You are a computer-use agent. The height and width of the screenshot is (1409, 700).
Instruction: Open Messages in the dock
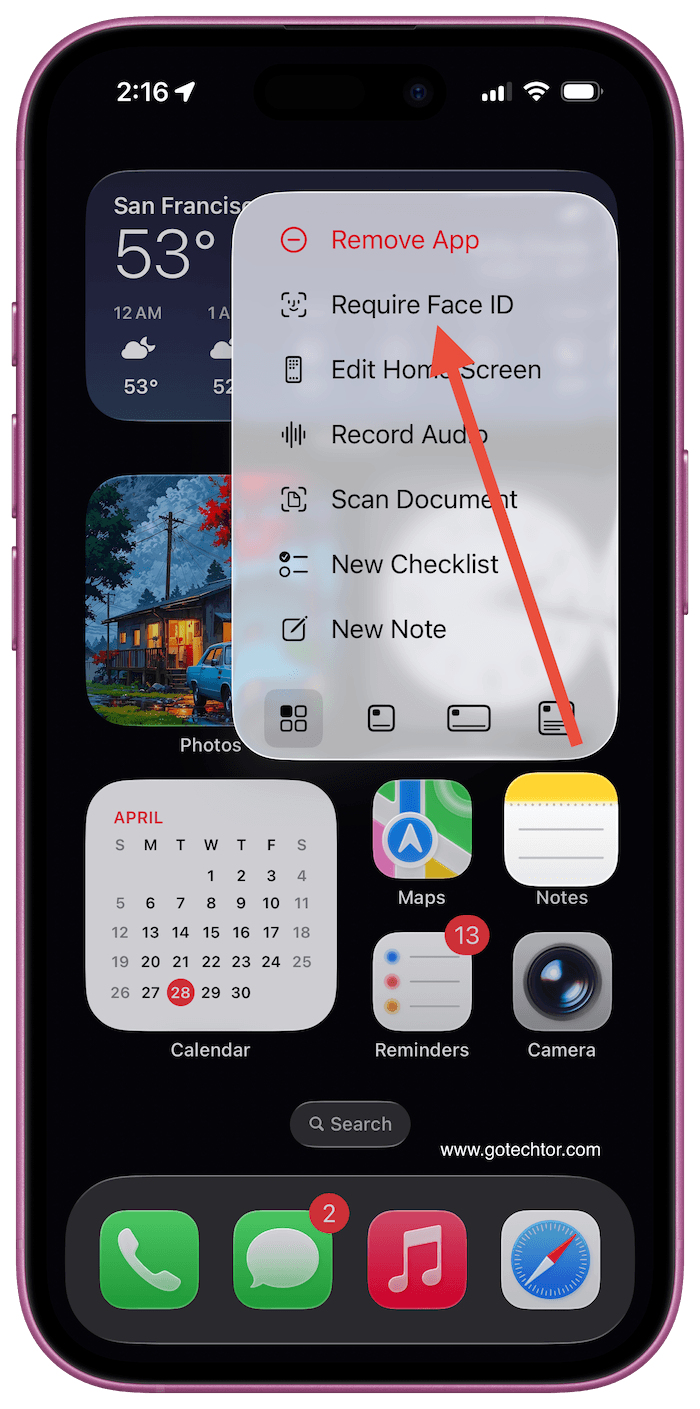[283, 1259]
